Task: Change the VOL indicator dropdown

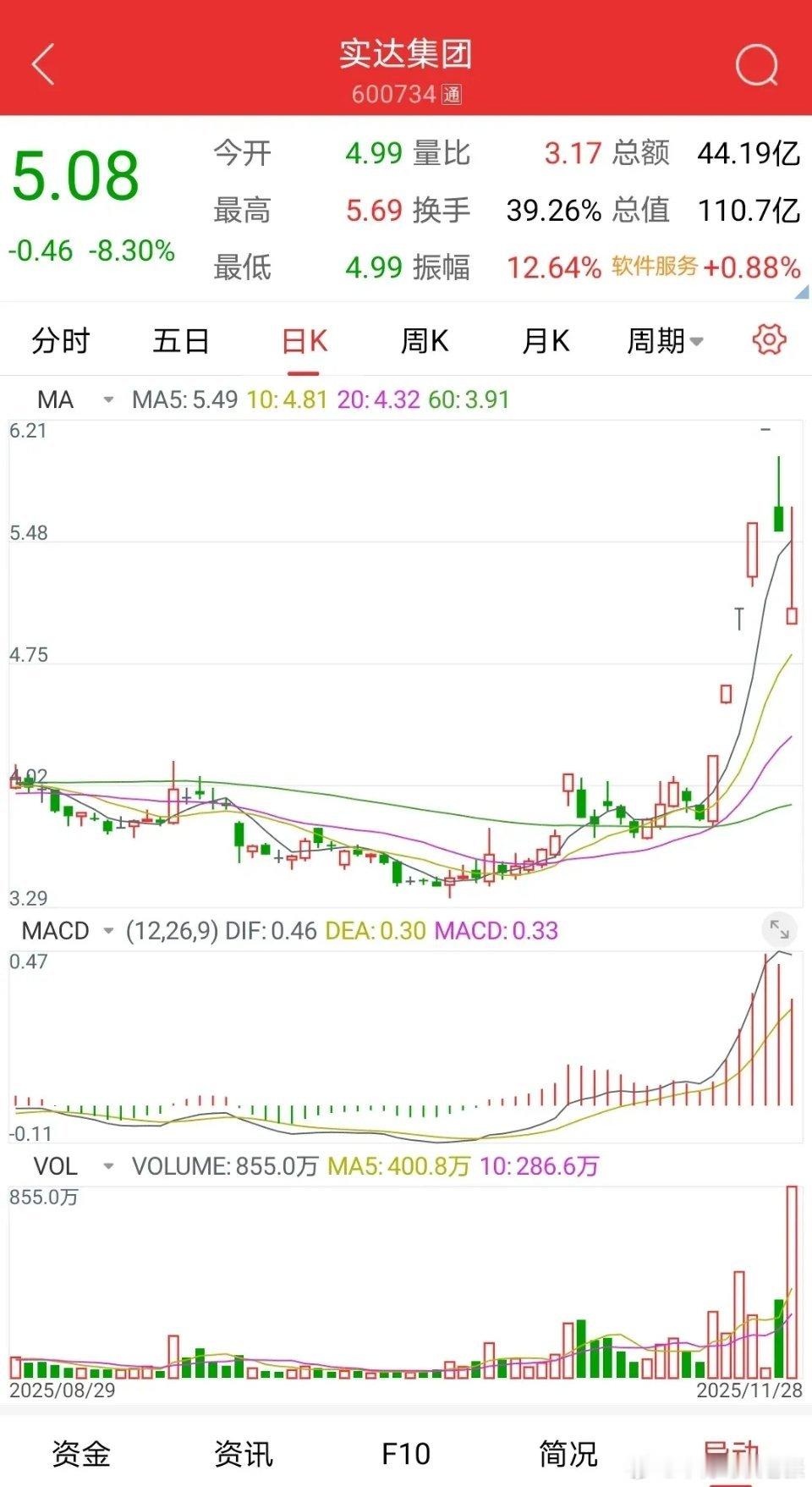Action: coord(74,1166)
